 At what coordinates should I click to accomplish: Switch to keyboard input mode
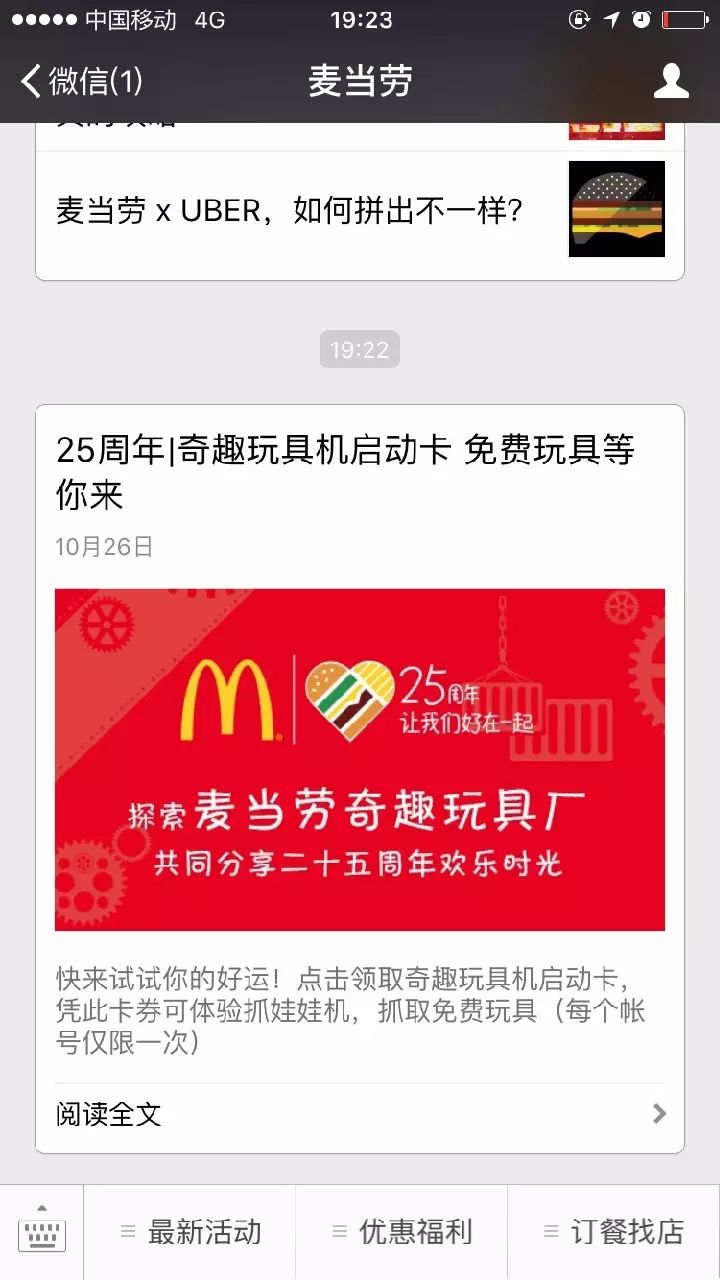coord(42,1232)
